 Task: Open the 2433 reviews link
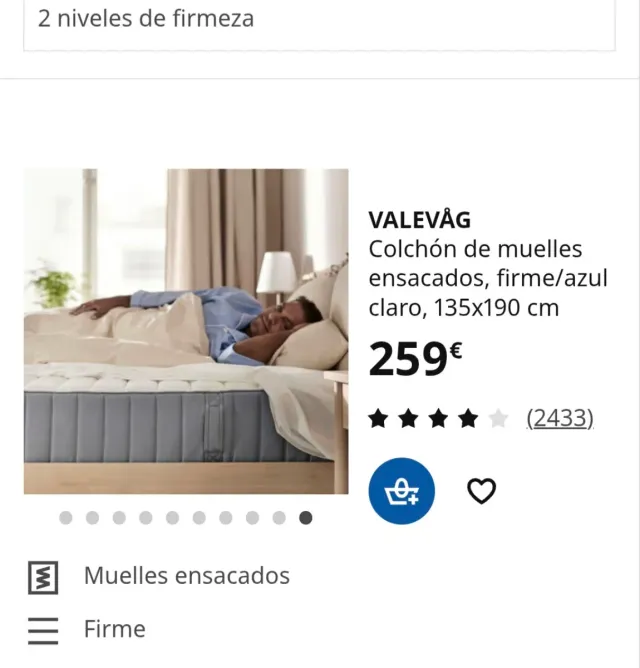coord(560,418)
